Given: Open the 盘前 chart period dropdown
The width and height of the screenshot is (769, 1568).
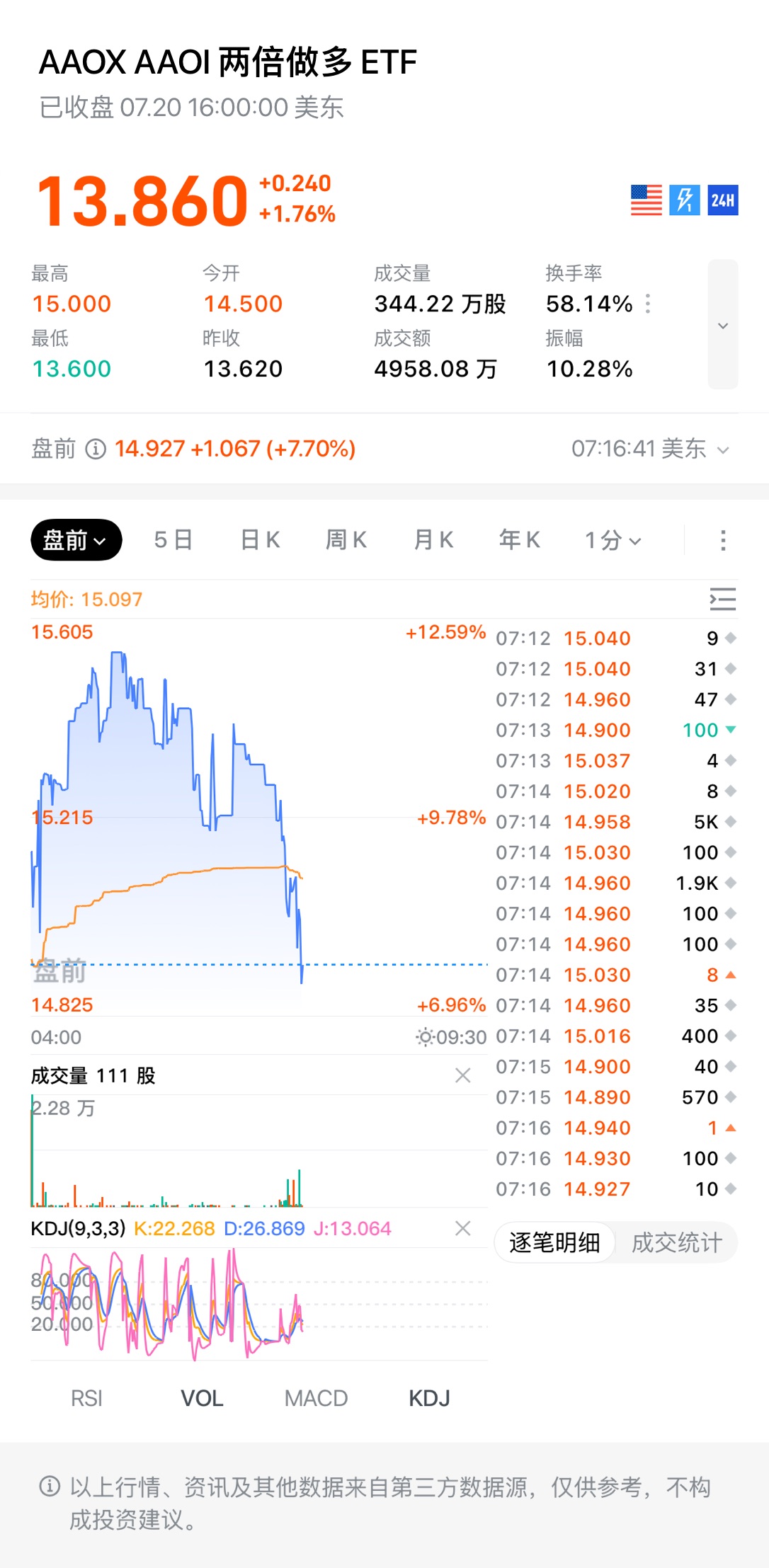Looking at the screenshot, I should 76,540.
